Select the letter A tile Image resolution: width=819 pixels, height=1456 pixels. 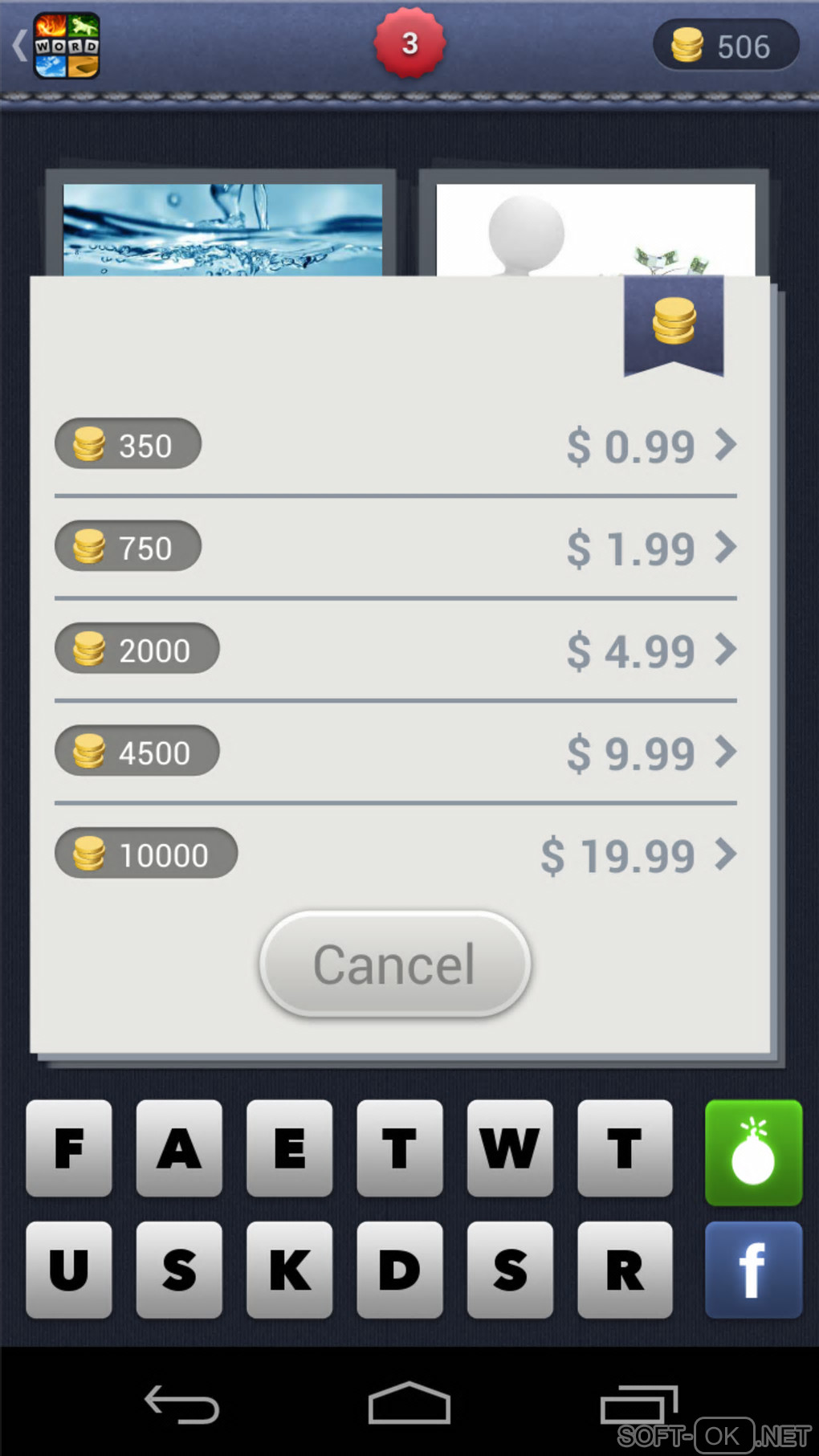179,1148
